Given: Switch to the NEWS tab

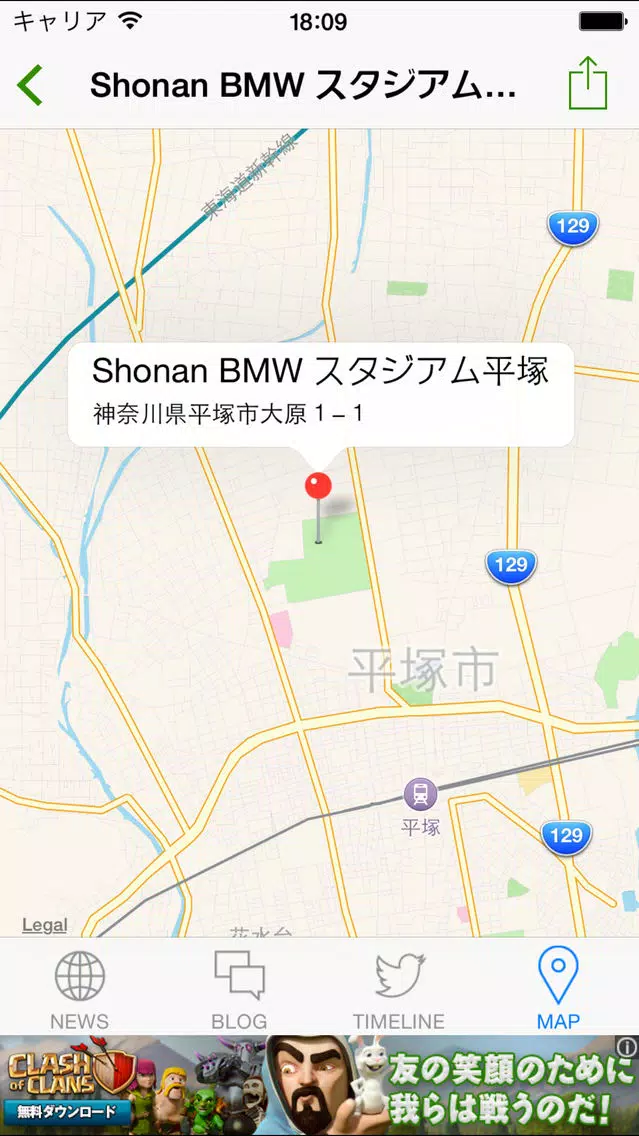Looking at the screenshot, I should click(80, 990).
